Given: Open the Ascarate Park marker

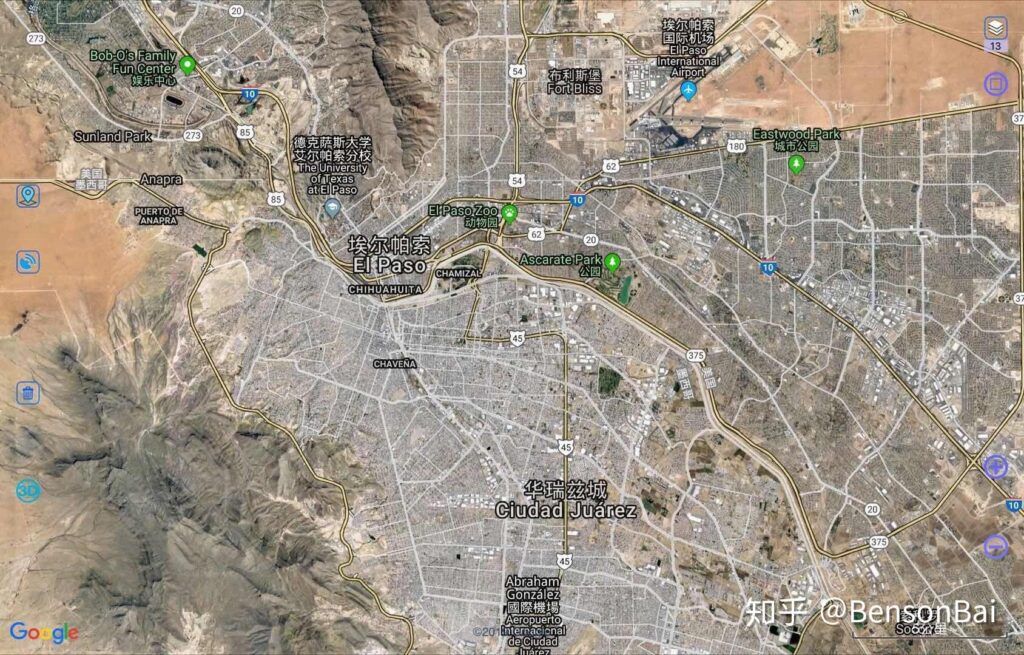Looking at the screenshot, I should (612, 262).
